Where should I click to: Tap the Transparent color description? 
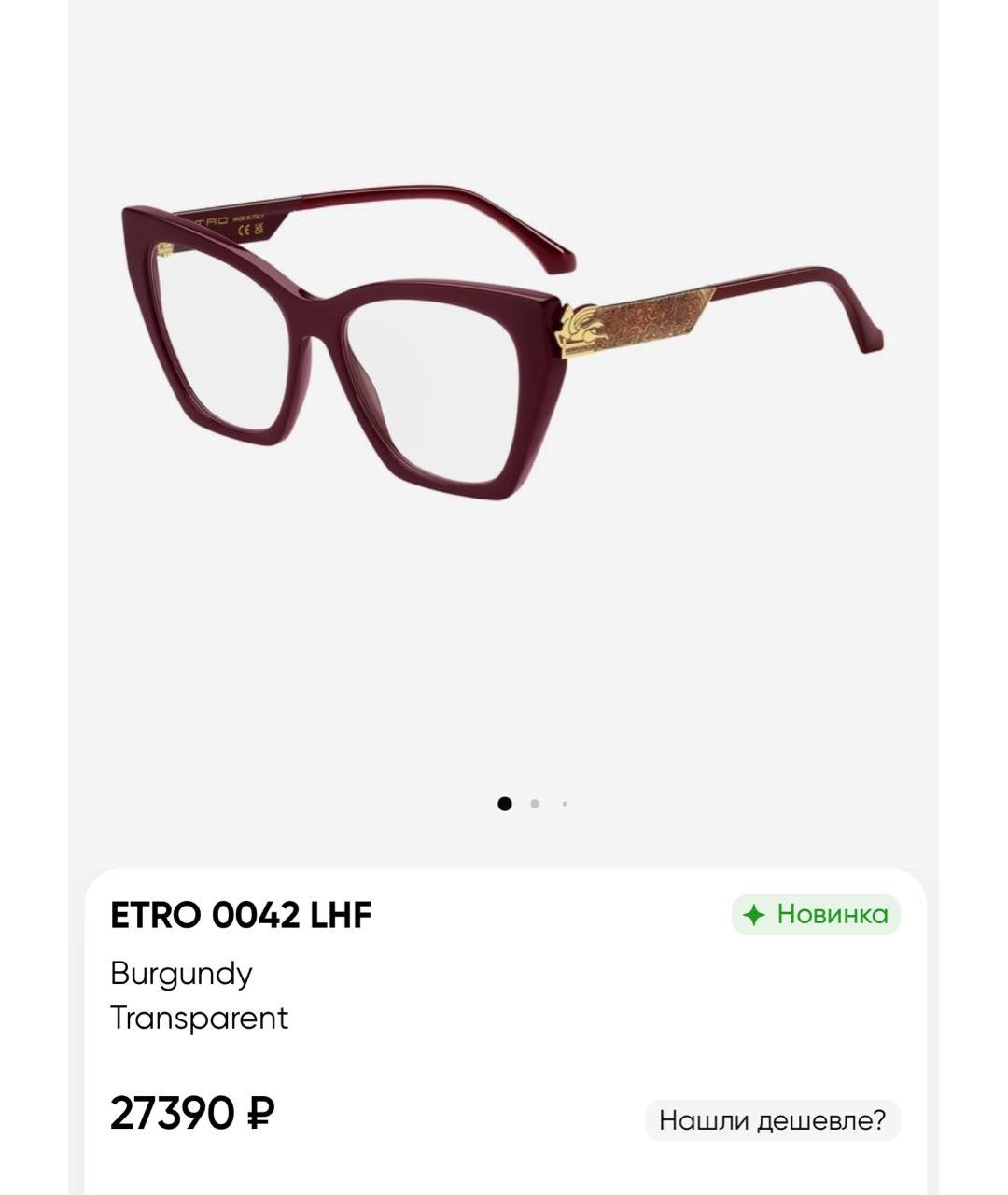[199, 1019]
